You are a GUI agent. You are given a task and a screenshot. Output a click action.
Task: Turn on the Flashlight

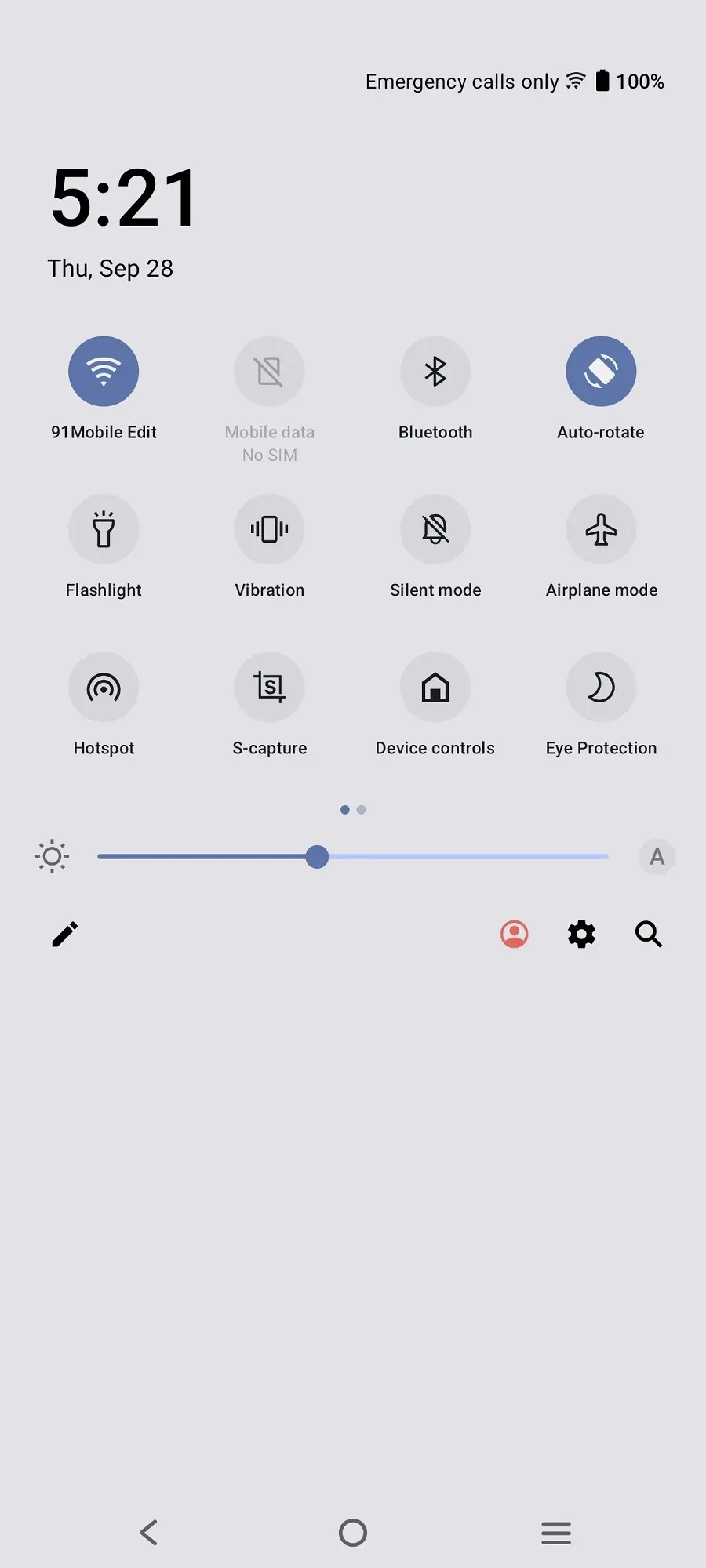coord(104,529)
